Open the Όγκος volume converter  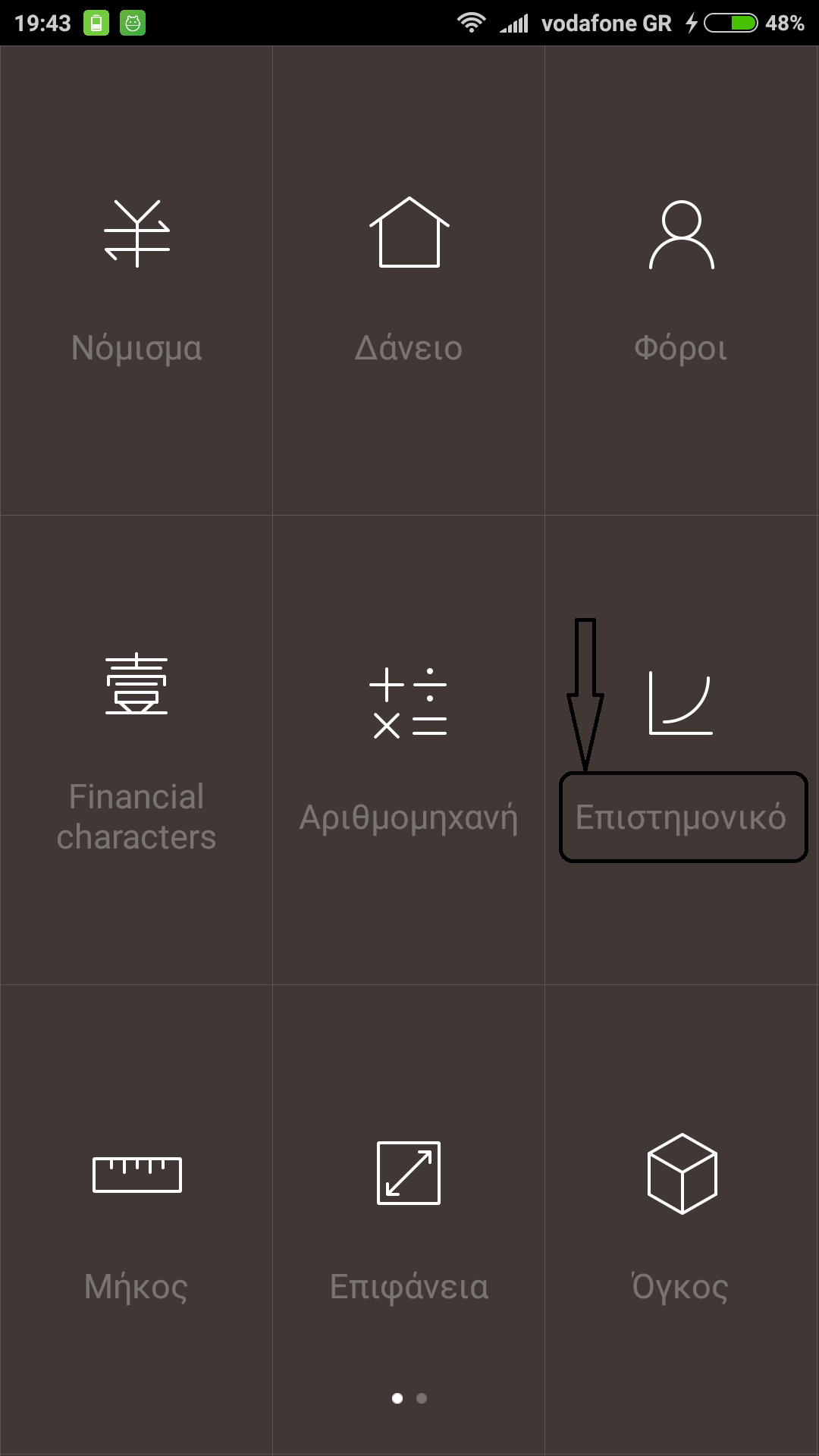pyautogui.click(x=681, y=1219)
